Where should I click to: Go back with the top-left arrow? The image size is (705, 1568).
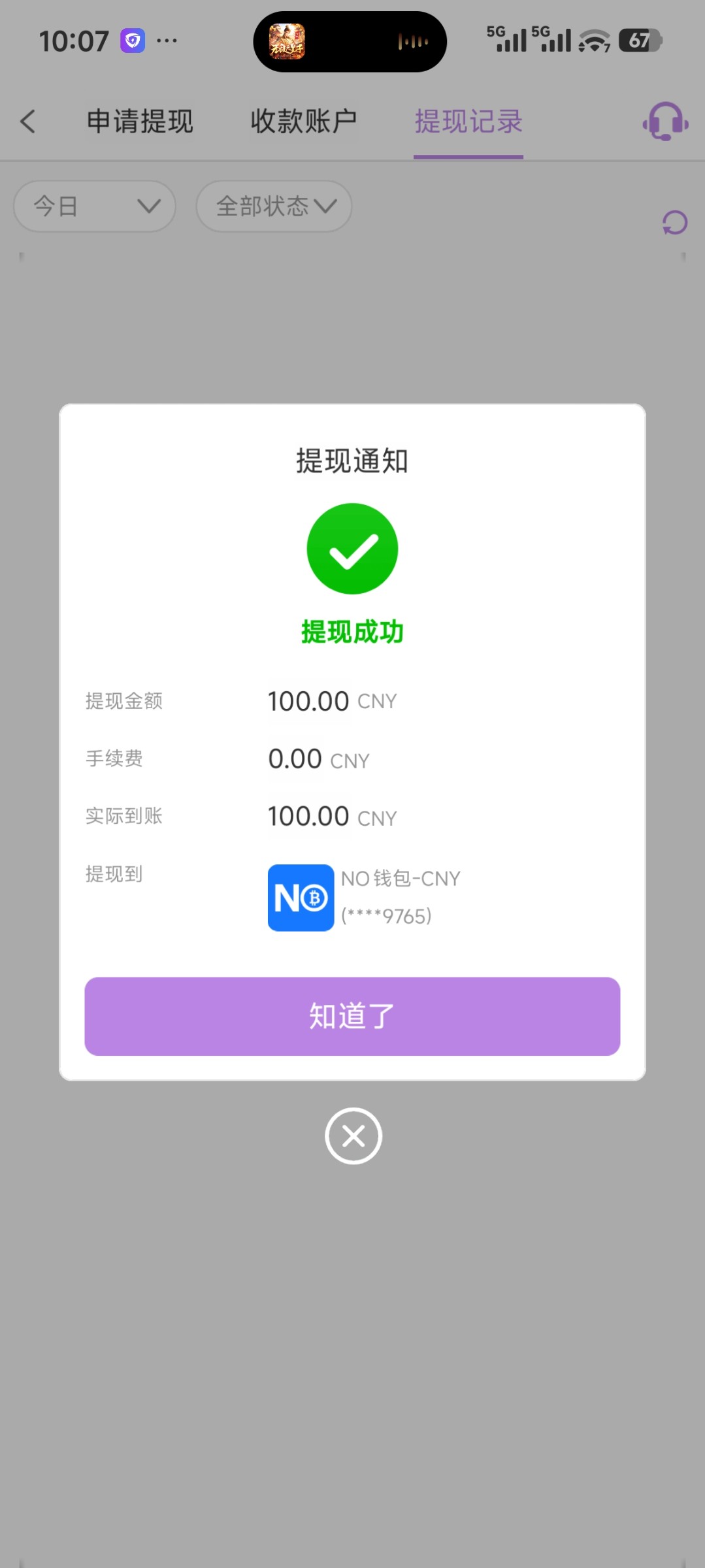(x=28, y=122)
